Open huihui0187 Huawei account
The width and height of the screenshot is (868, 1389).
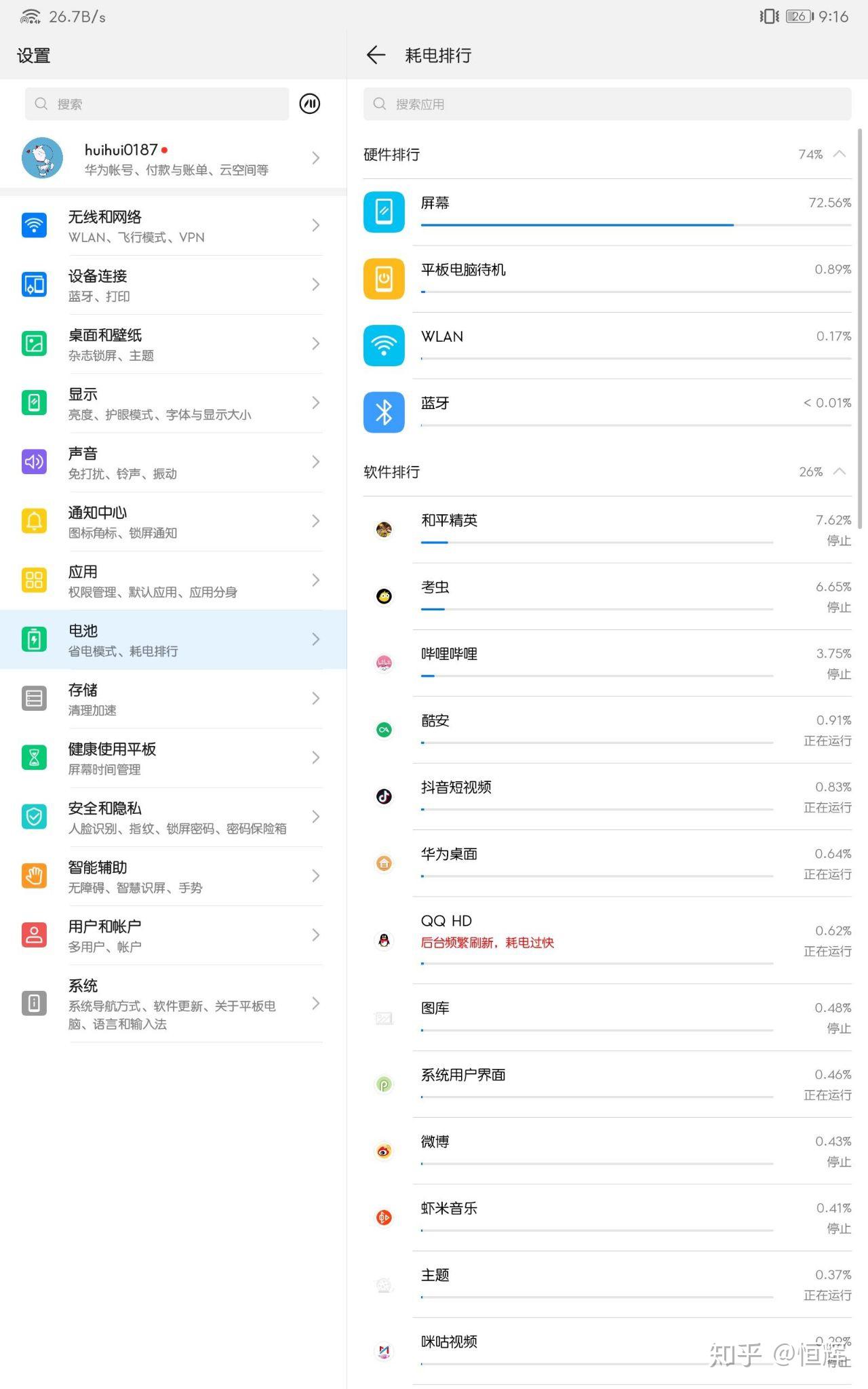[x=173, y=158]
